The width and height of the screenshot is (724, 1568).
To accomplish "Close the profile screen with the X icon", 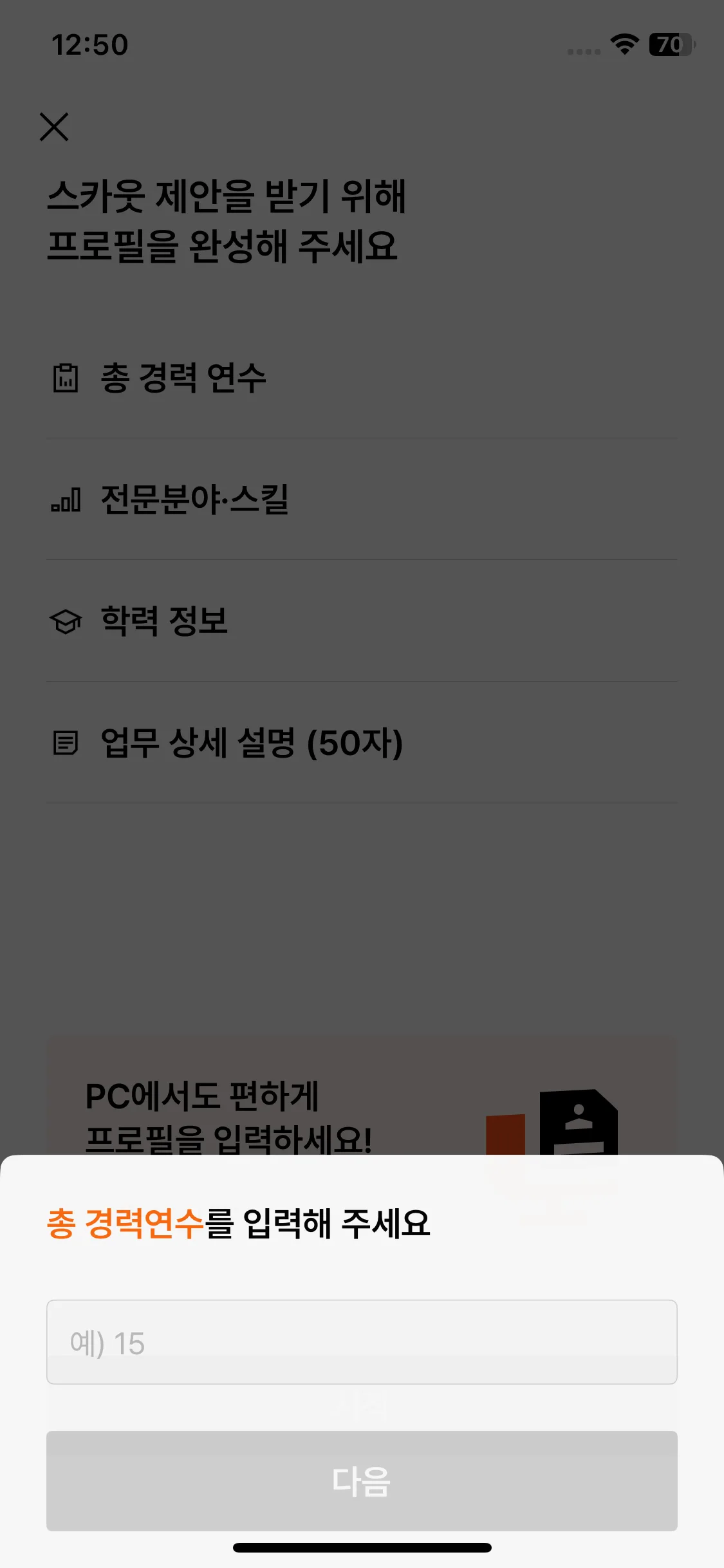I will click(54, 127).
